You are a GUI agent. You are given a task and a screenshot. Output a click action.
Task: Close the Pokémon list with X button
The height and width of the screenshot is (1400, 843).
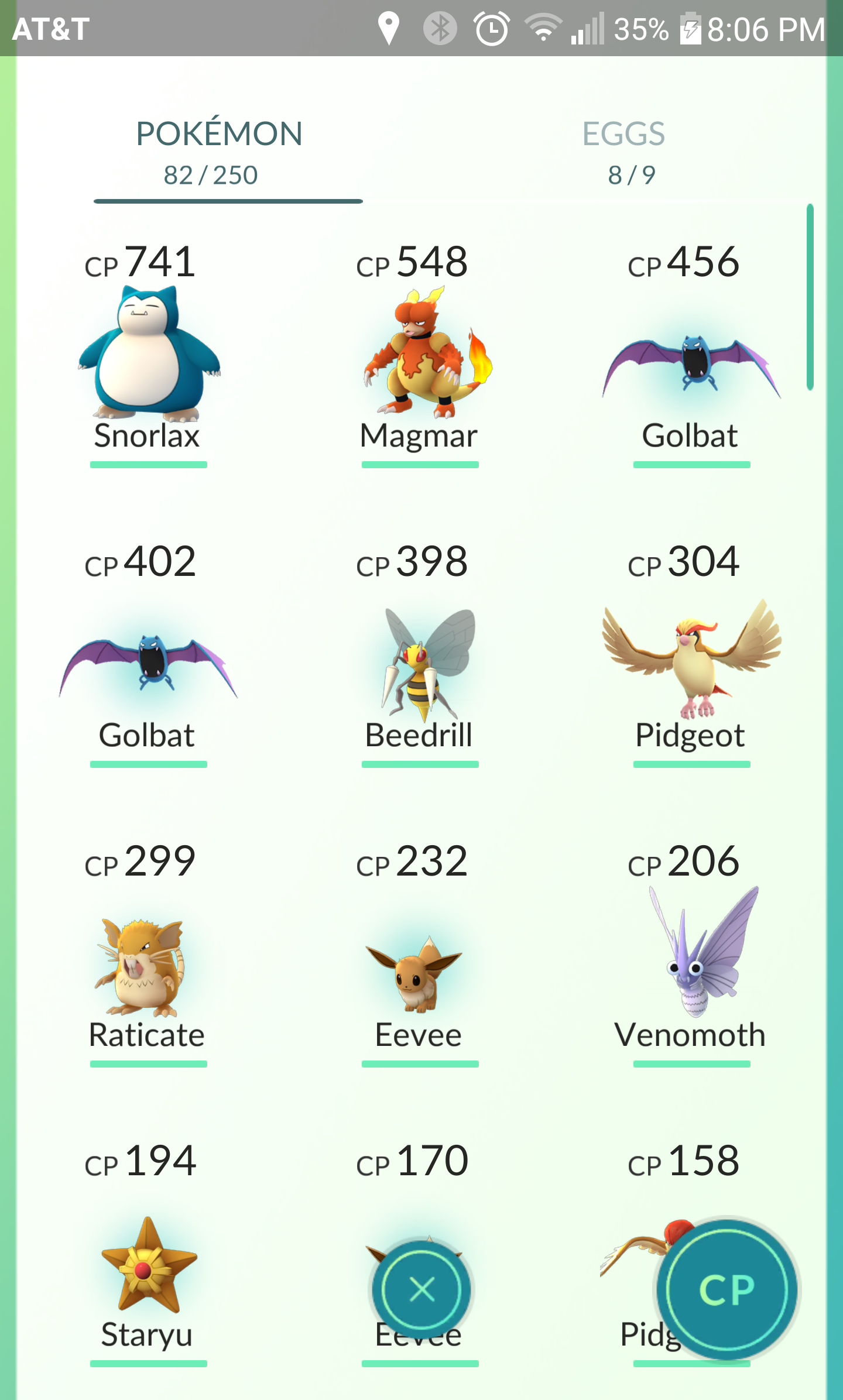point(421,1289)
